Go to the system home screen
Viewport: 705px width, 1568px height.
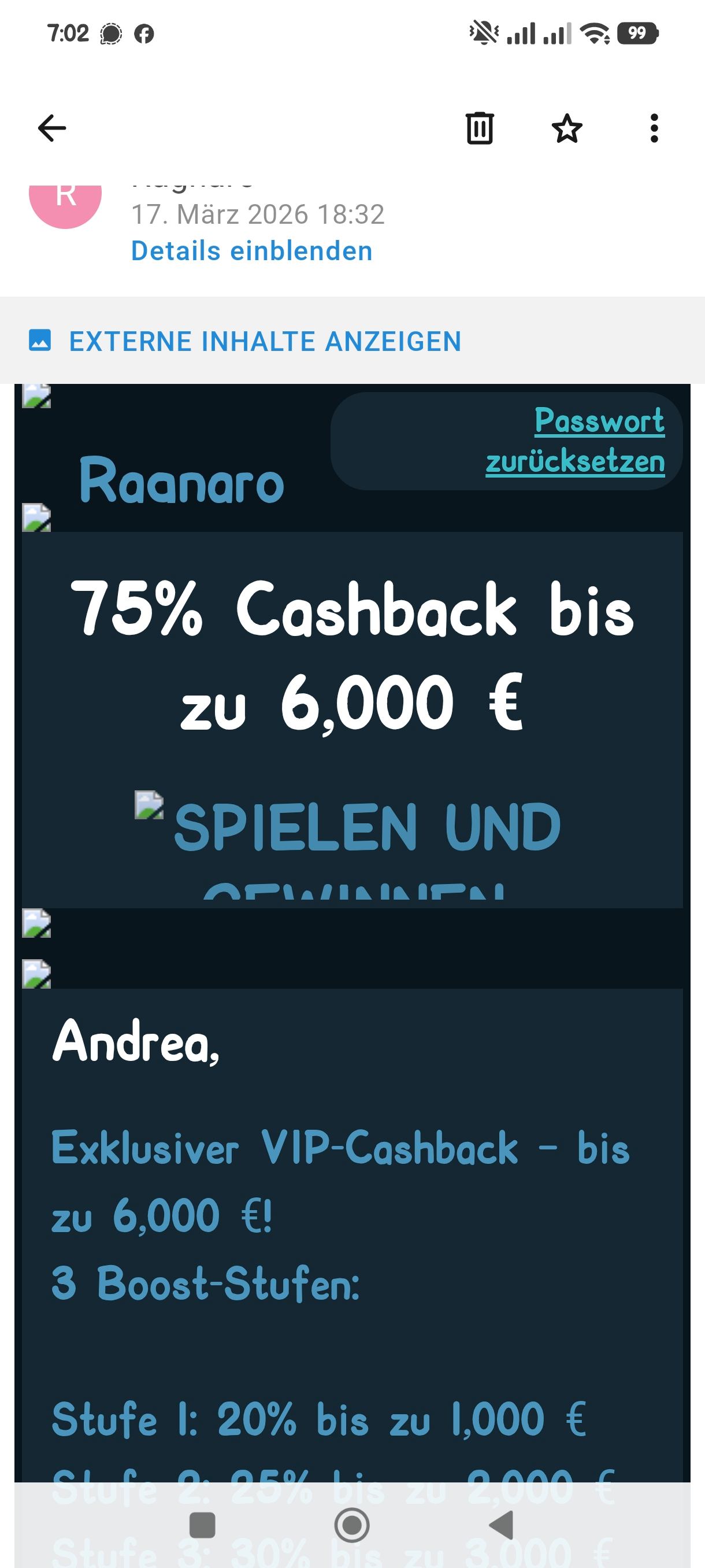352,1525
